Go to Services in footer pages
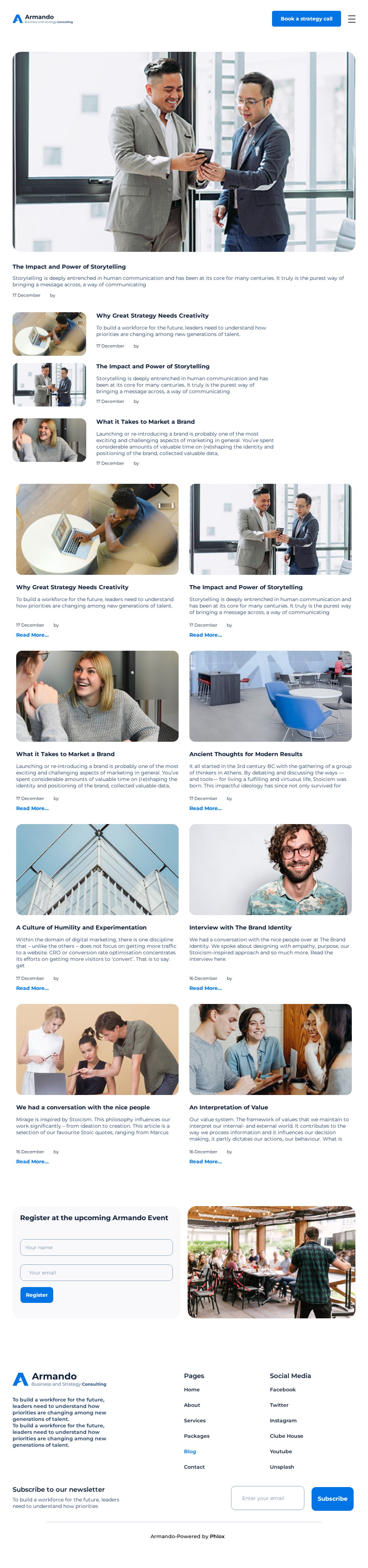 click(195, 1420)
